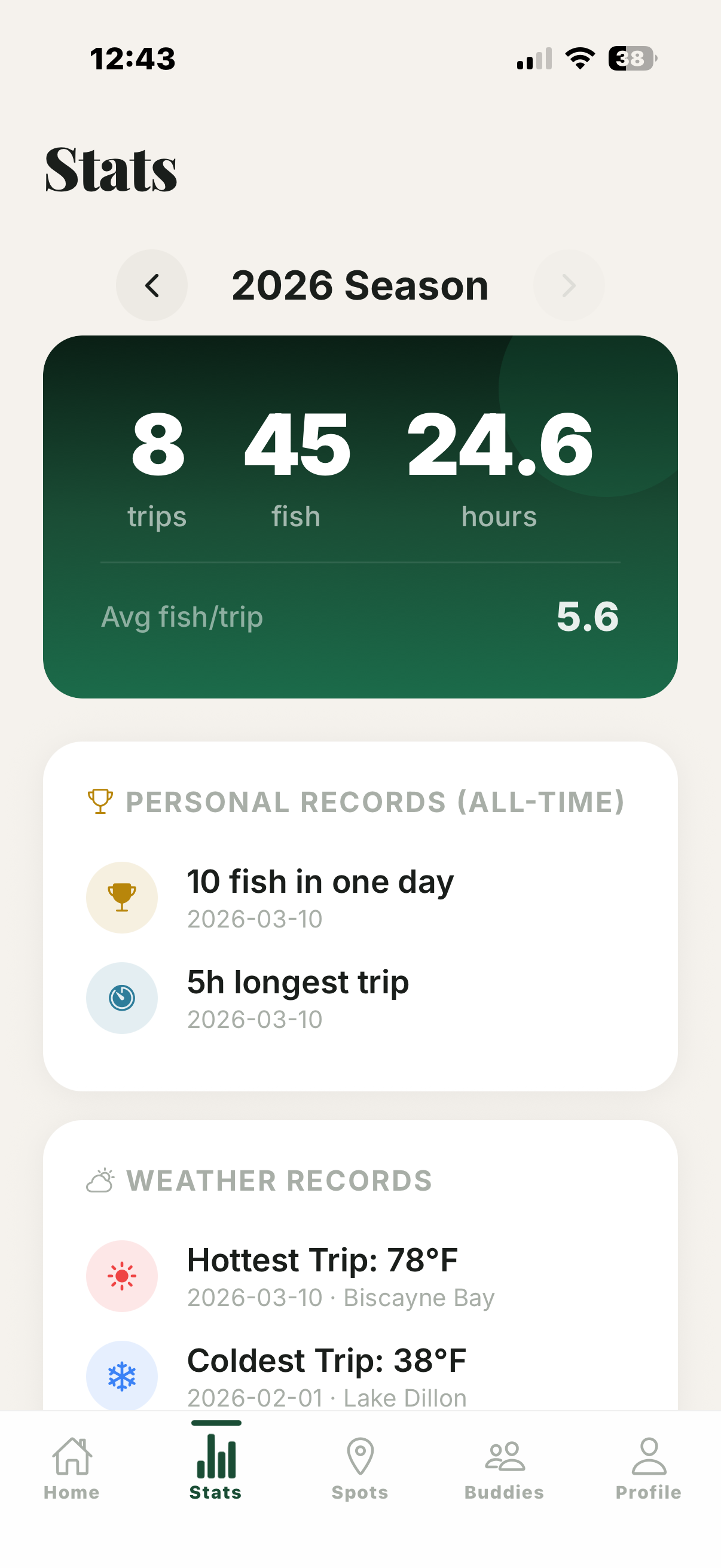Tap the Stats bar-chart icon
This screenshot has height=1568, width=721.
tap(216, 1460)
